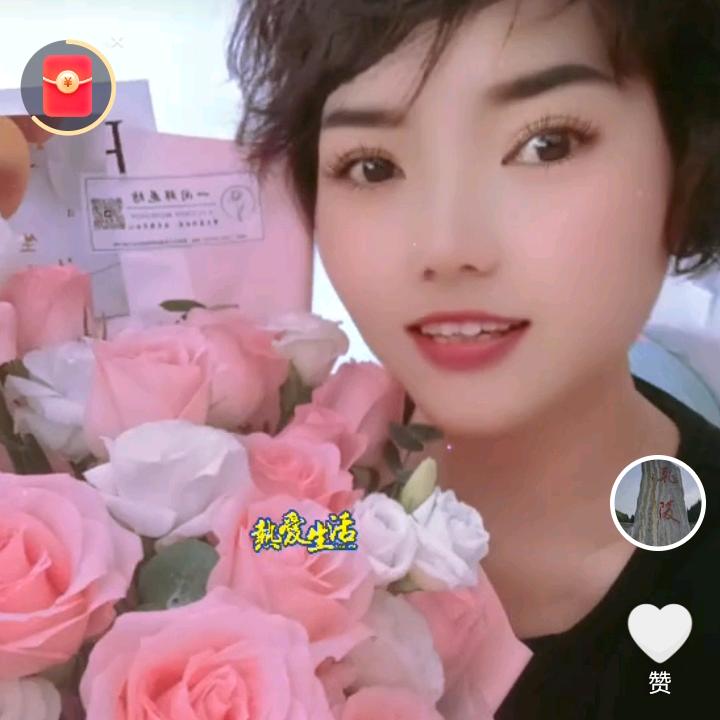
Task: Open the red envelope reward icon
Action: pyautogui.click(x=67, y=86)
